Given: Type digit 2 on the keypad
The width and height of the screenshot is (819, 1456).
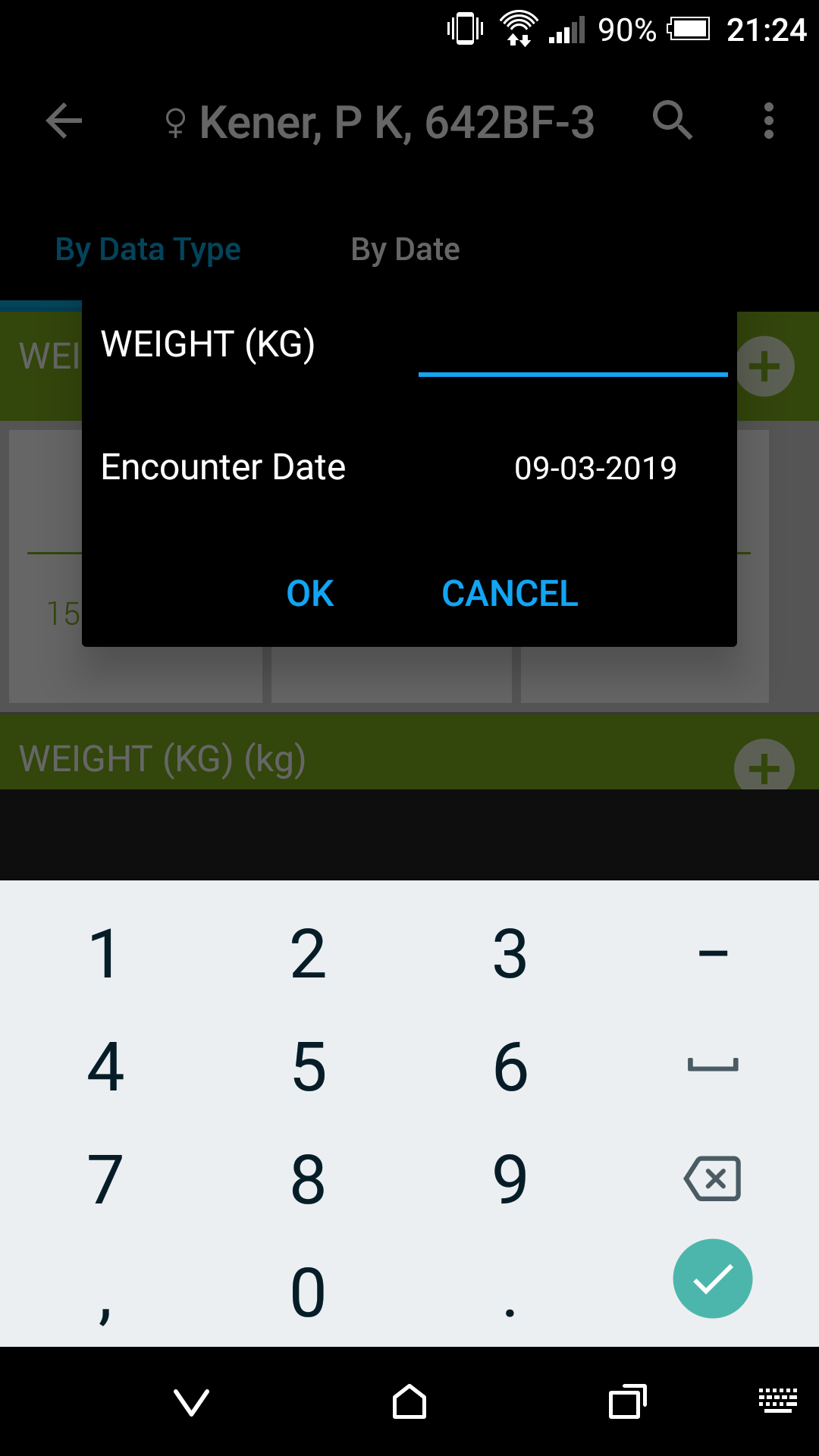Looking at the screenshot, I should pyautogui.click(x=309, y=954).
